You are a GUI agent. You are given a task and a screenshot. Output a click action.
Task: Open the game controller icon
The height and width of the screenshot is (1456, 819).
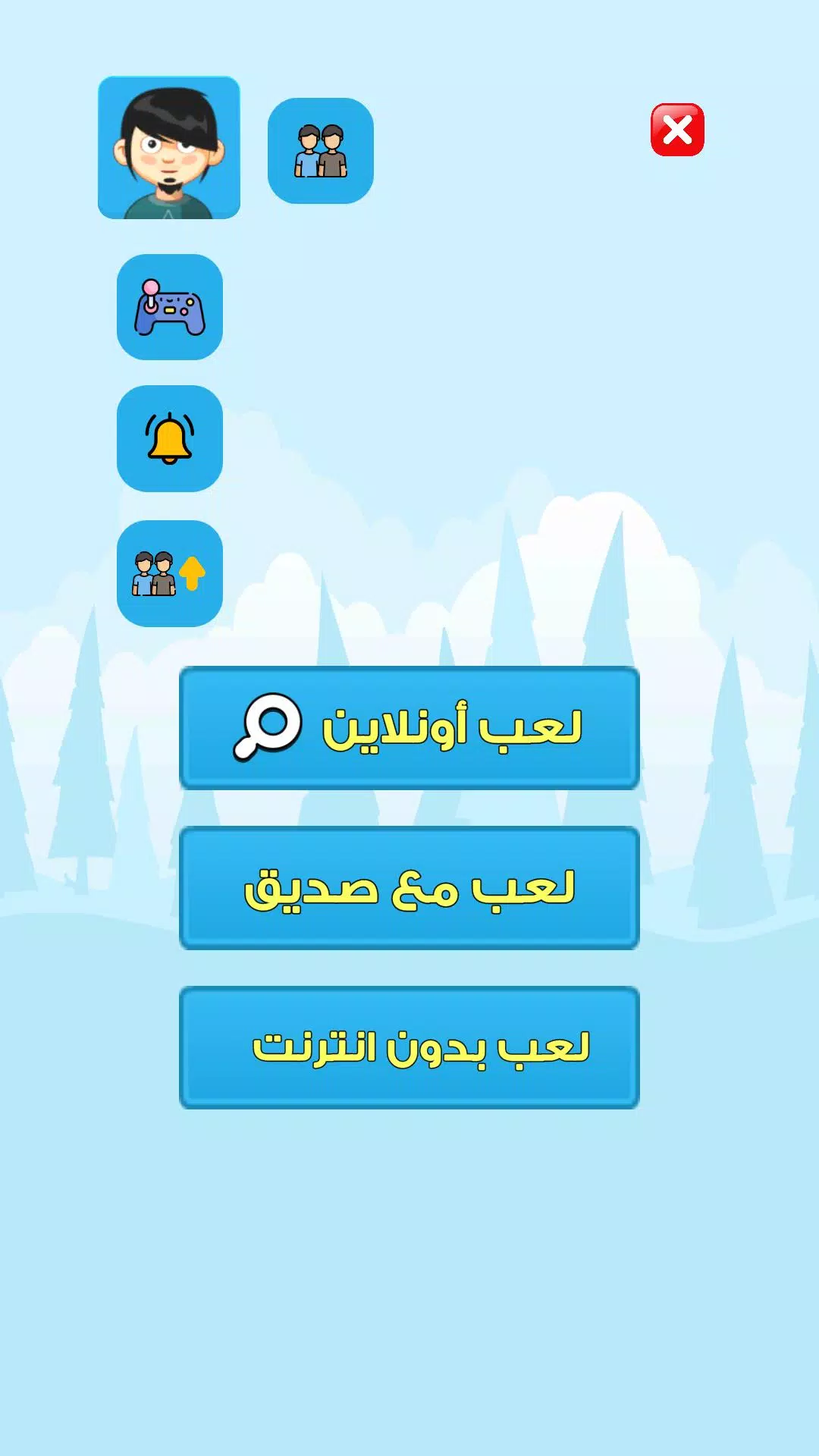coord(170,307)
